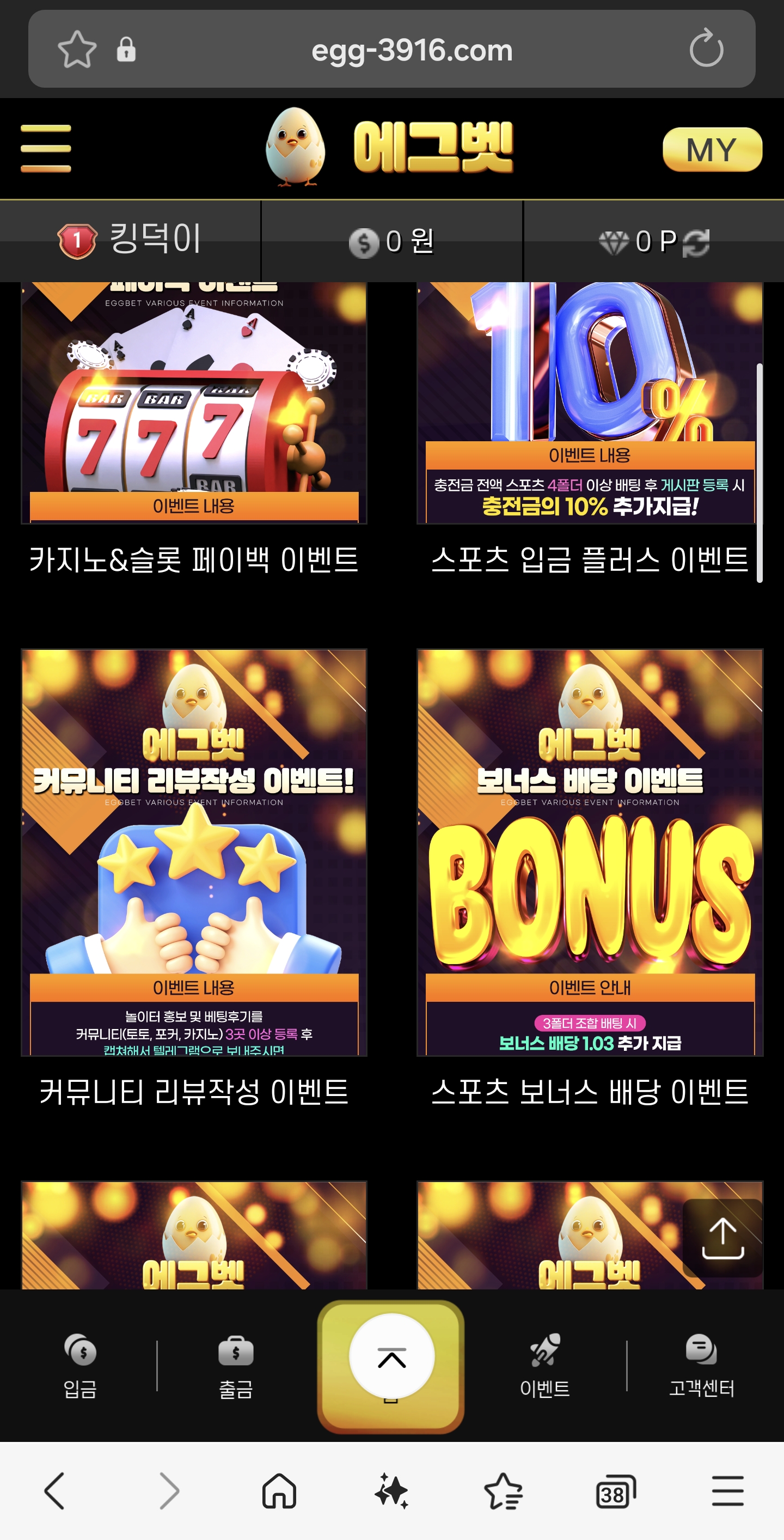Viewport: 784px width, 1540px height.
Task: Bookmark this site with the star icon
Action: [x=77, y=49]
